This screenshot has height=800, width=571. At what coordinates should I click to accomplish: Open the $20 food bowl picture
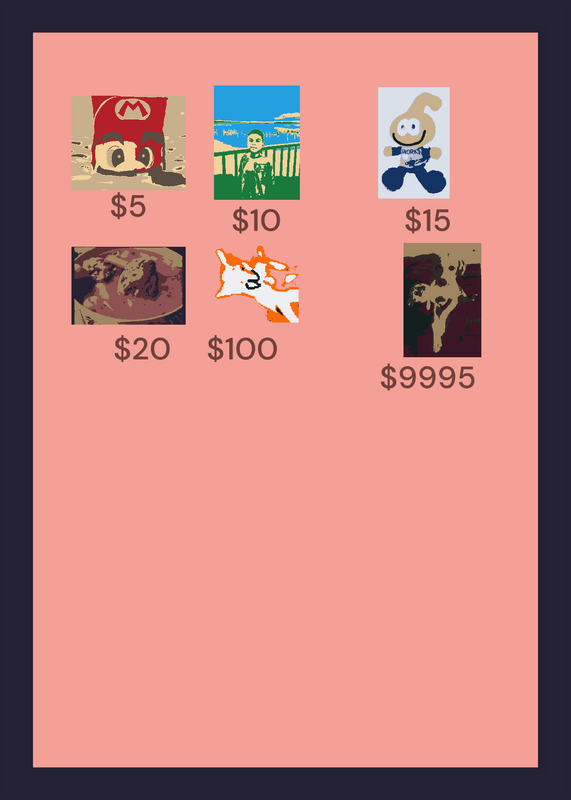coord(129,286)
